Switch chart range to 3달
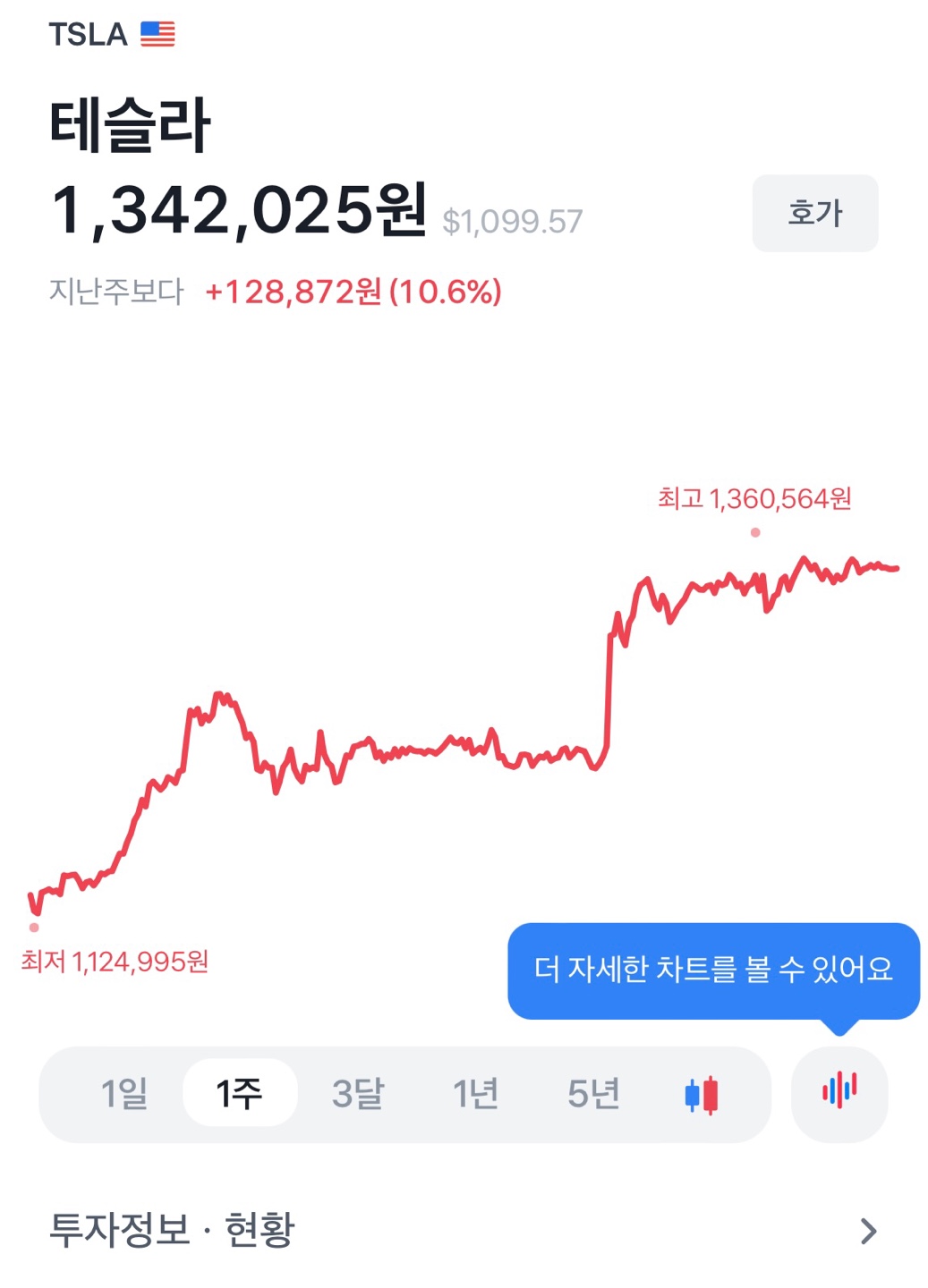The height and width of the screenshot is (1288, 928). (x=357, y=1093)
